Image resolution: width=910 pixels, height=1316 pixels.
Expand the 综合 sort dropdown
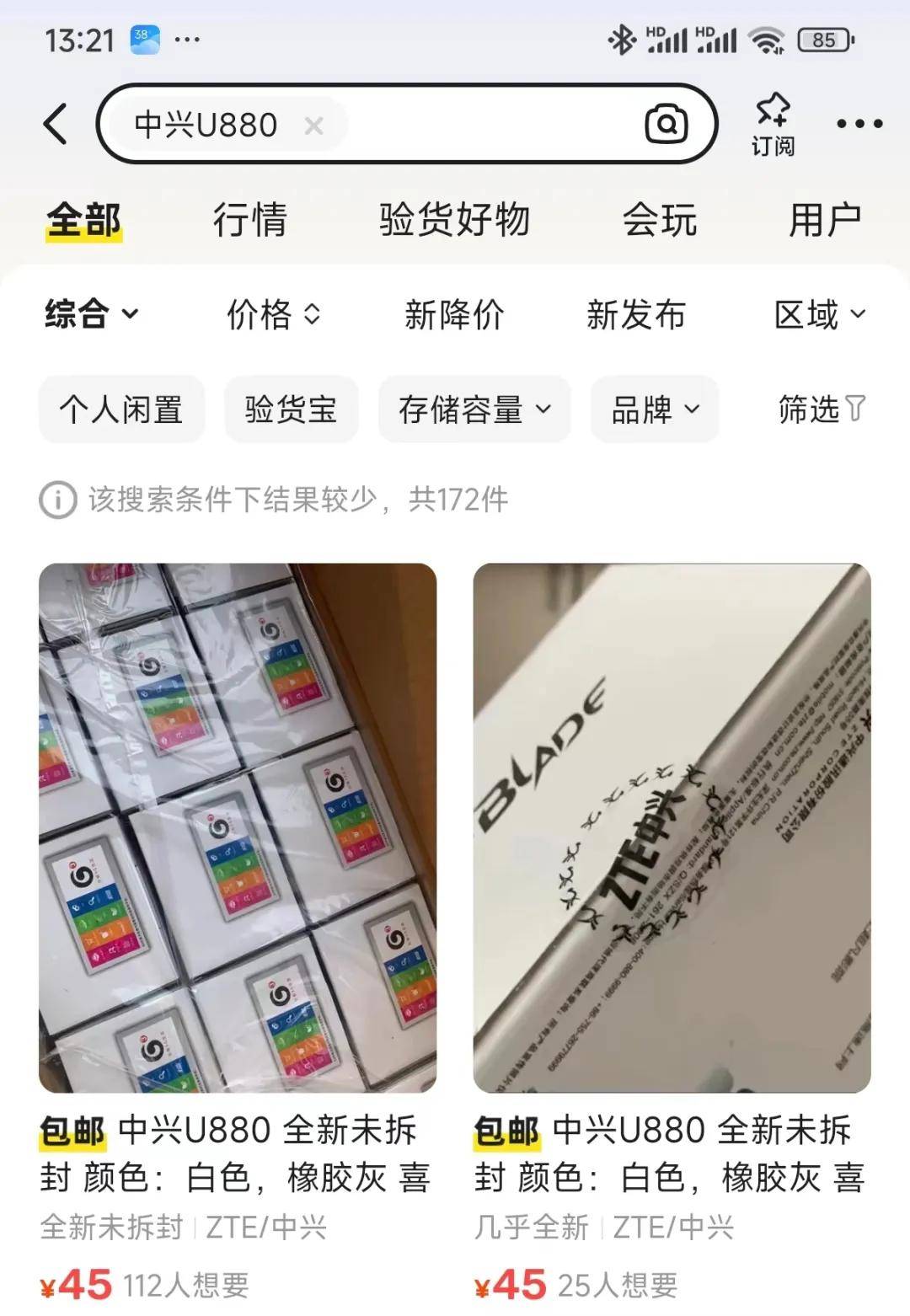click(x=91, y=314)
